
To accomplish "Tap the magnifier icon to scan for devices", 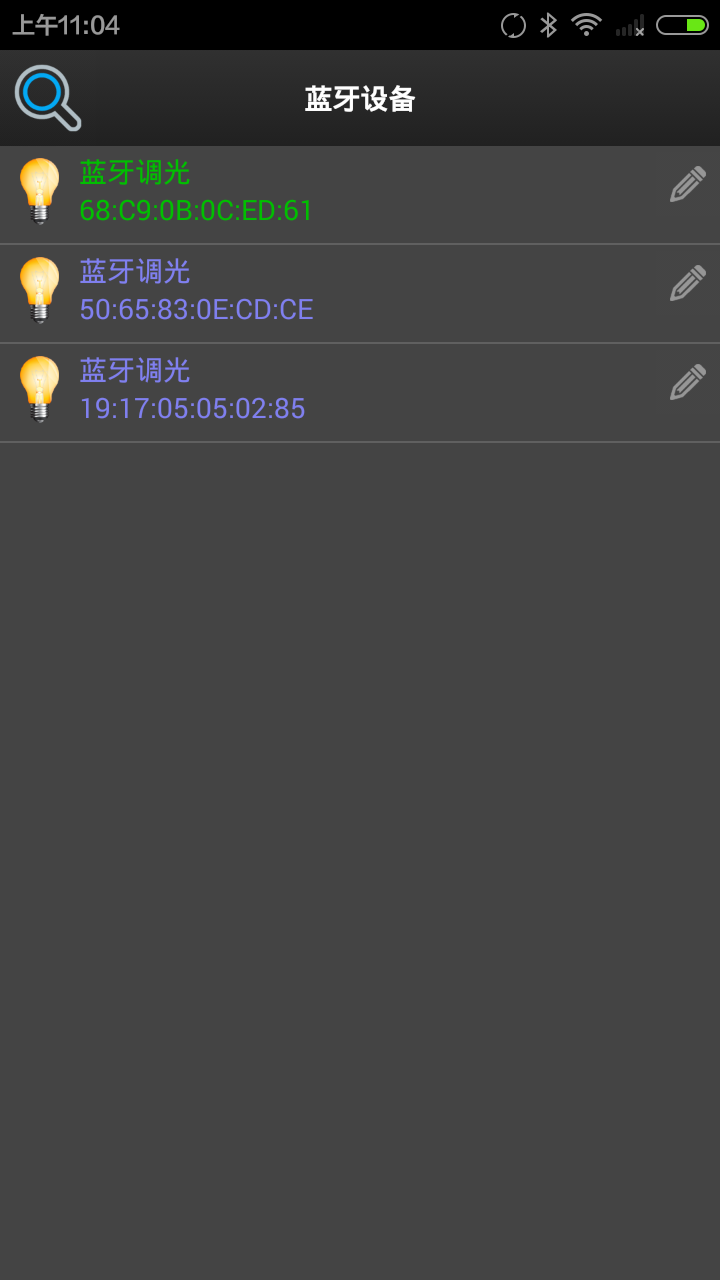I will (47, 98).
